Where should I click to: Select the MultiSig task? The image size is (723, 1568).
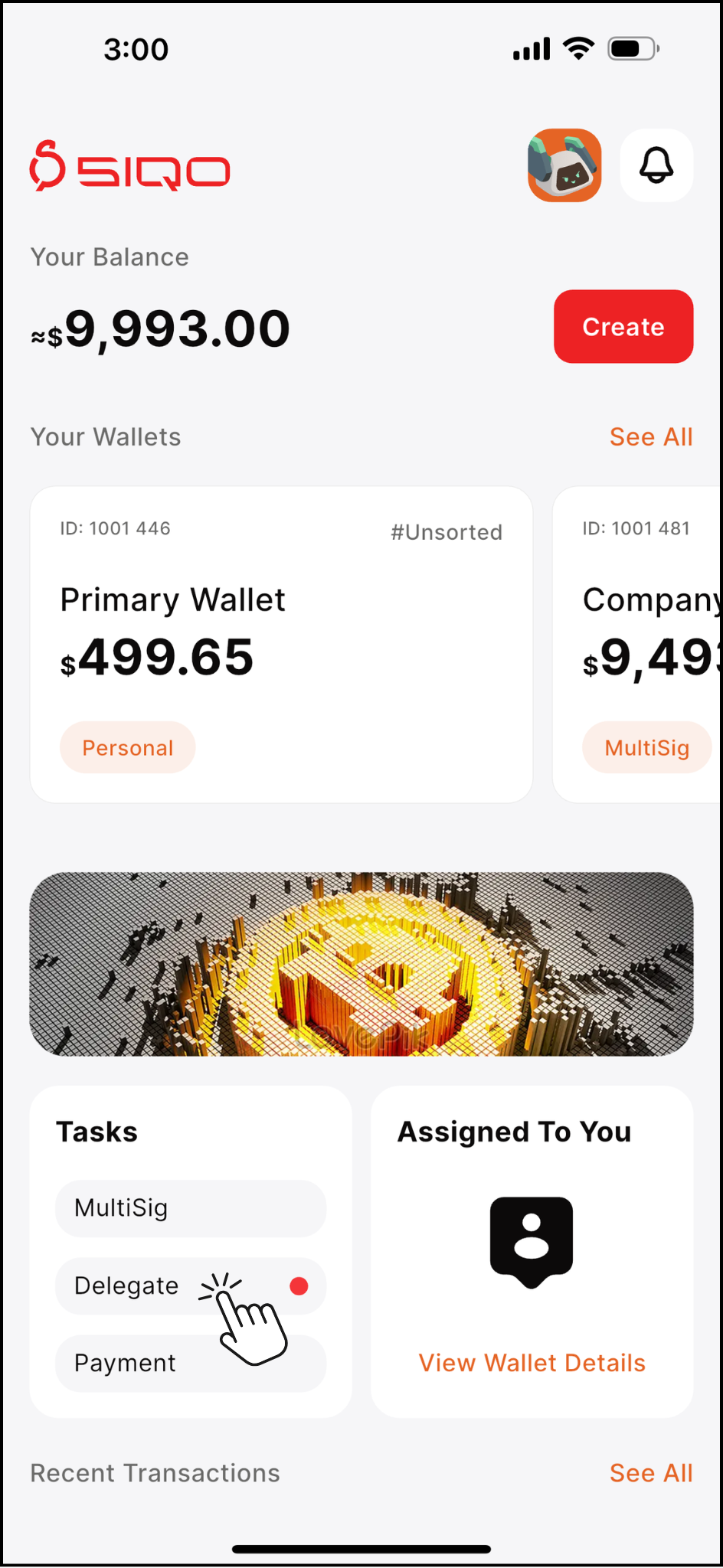point(190,1208)
